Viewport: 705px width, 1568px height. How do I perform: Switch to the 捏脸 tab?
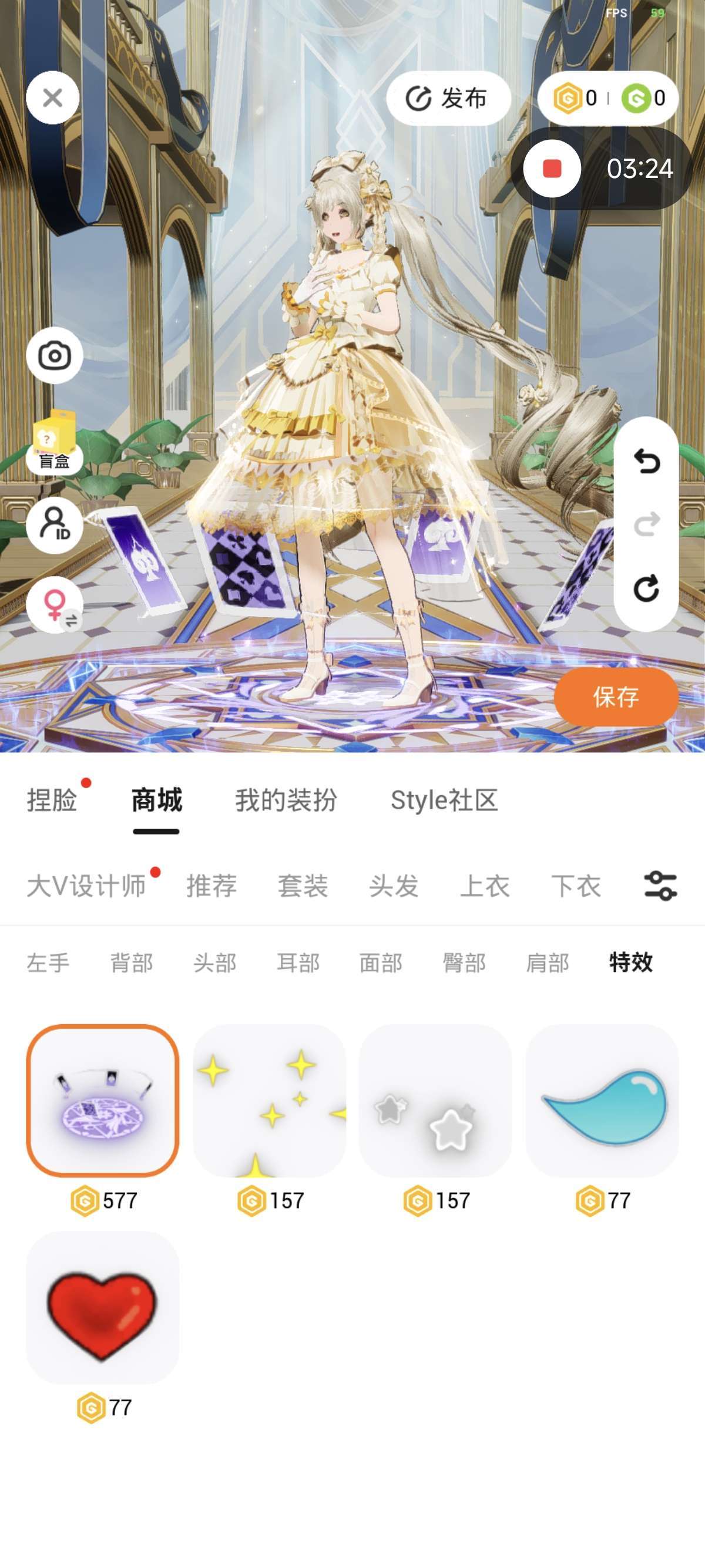52,800
